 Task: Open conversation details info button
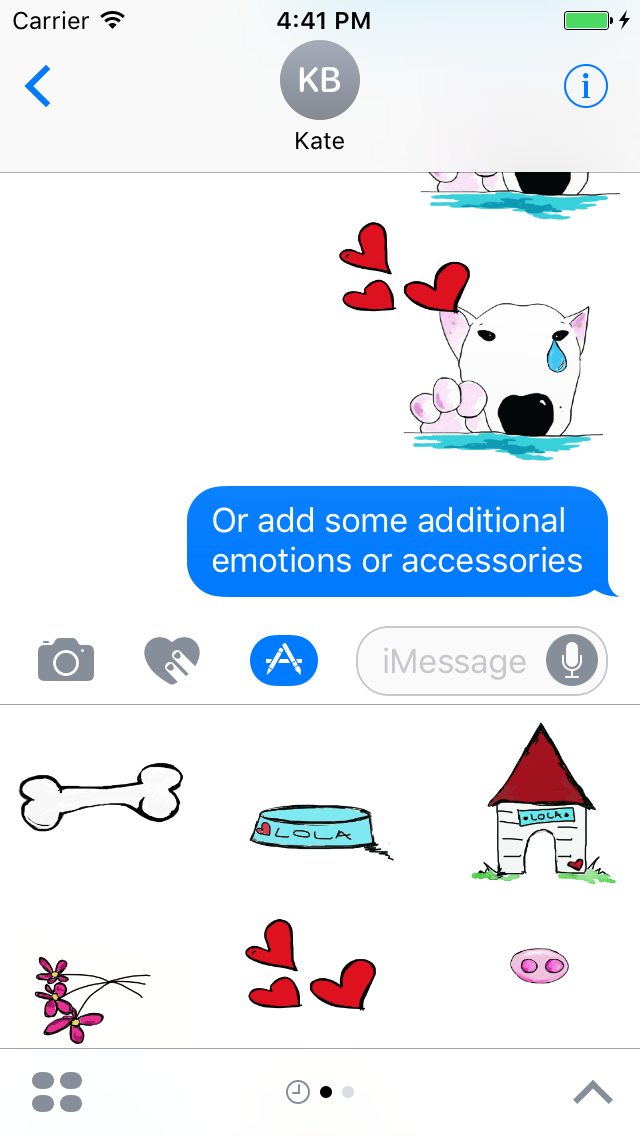point(586,87)
